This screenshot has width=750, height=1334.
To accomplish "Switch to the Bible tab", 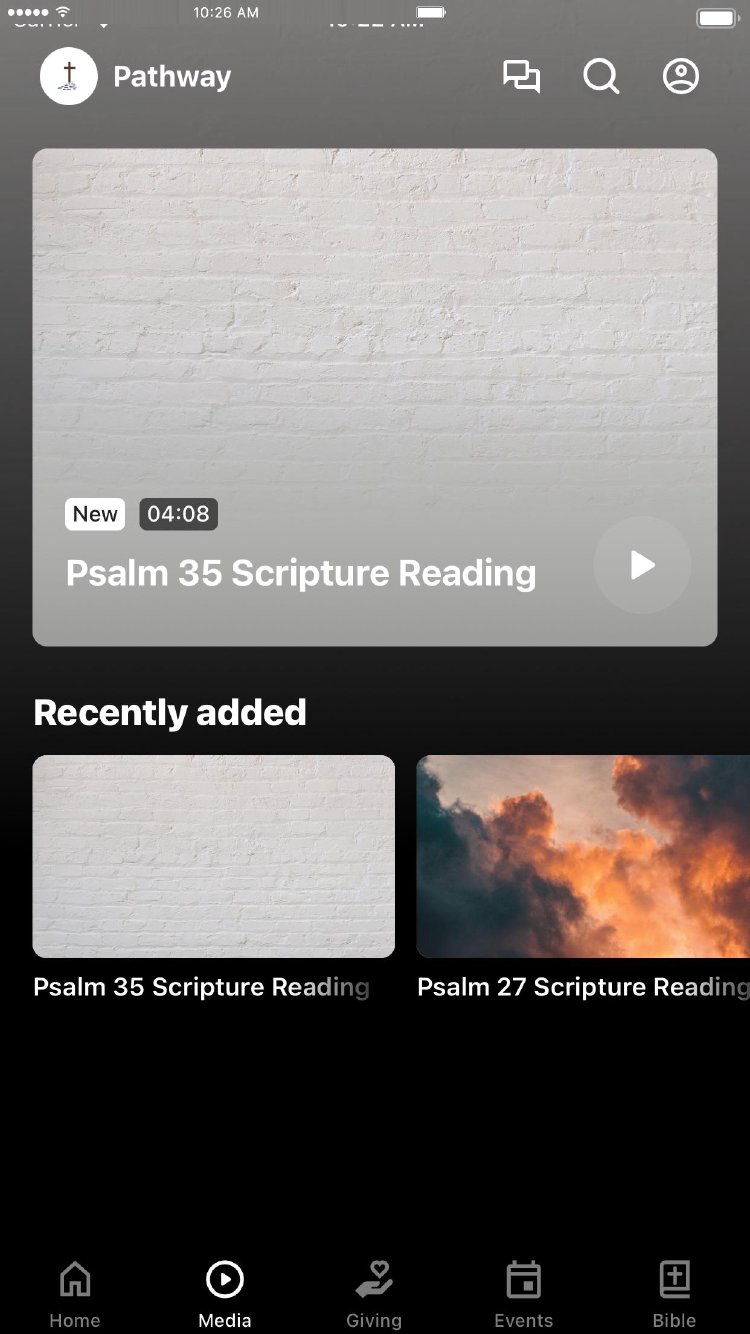I will [x=675, y=1294].
